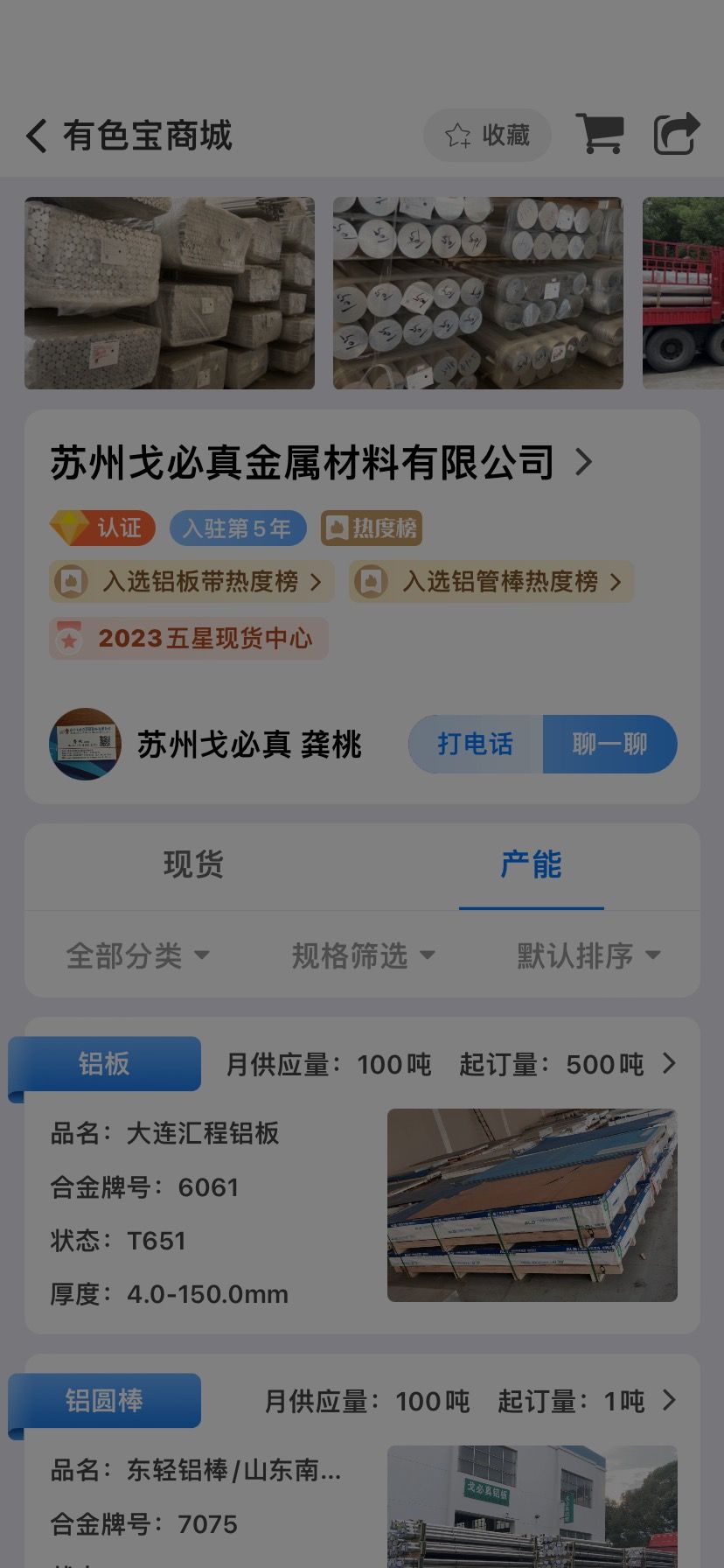This screenshot has height=1568, width=724.
Task: Open 入选铝板带热度榜 ranking
Action: tap(191, 581)
